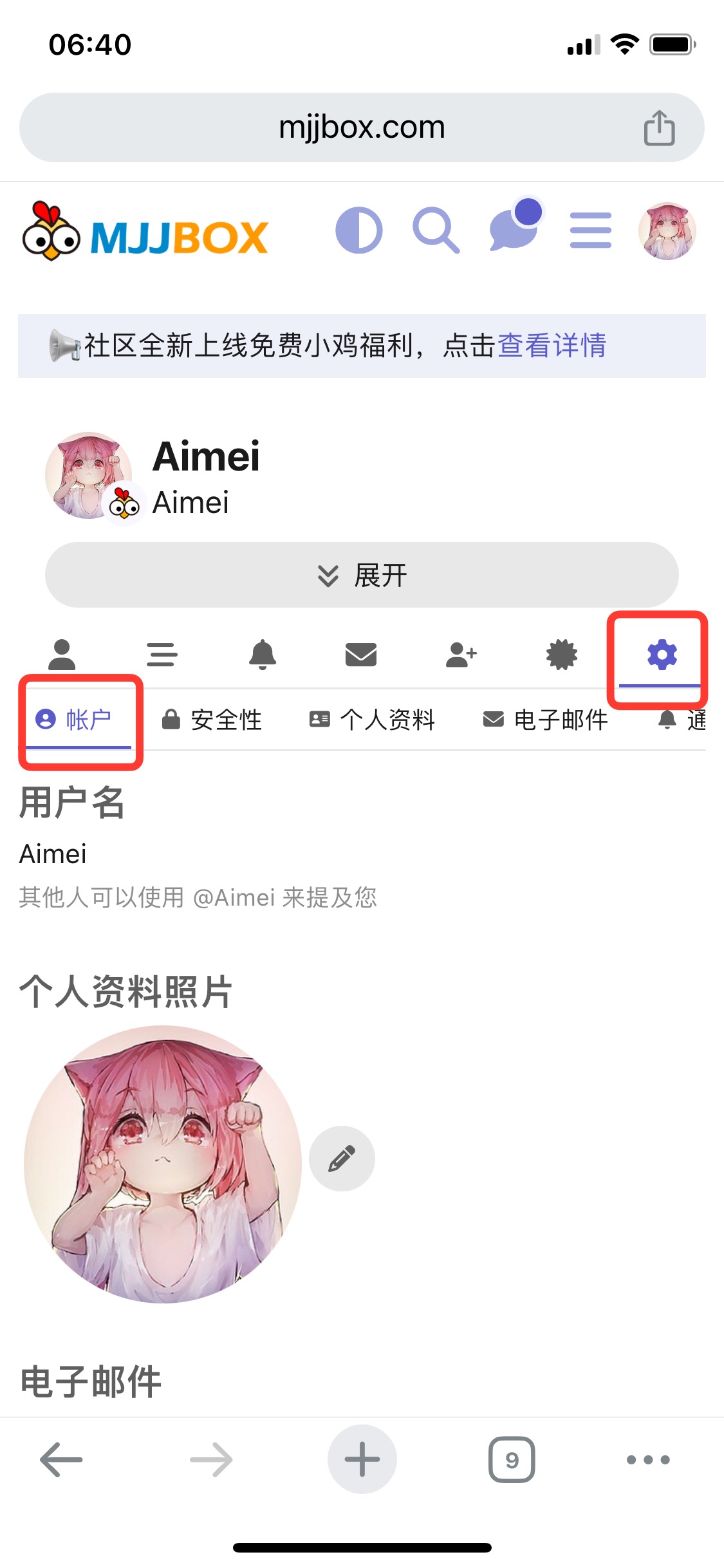Open the 查看详情 link in the banner

[x=552, y=346]
